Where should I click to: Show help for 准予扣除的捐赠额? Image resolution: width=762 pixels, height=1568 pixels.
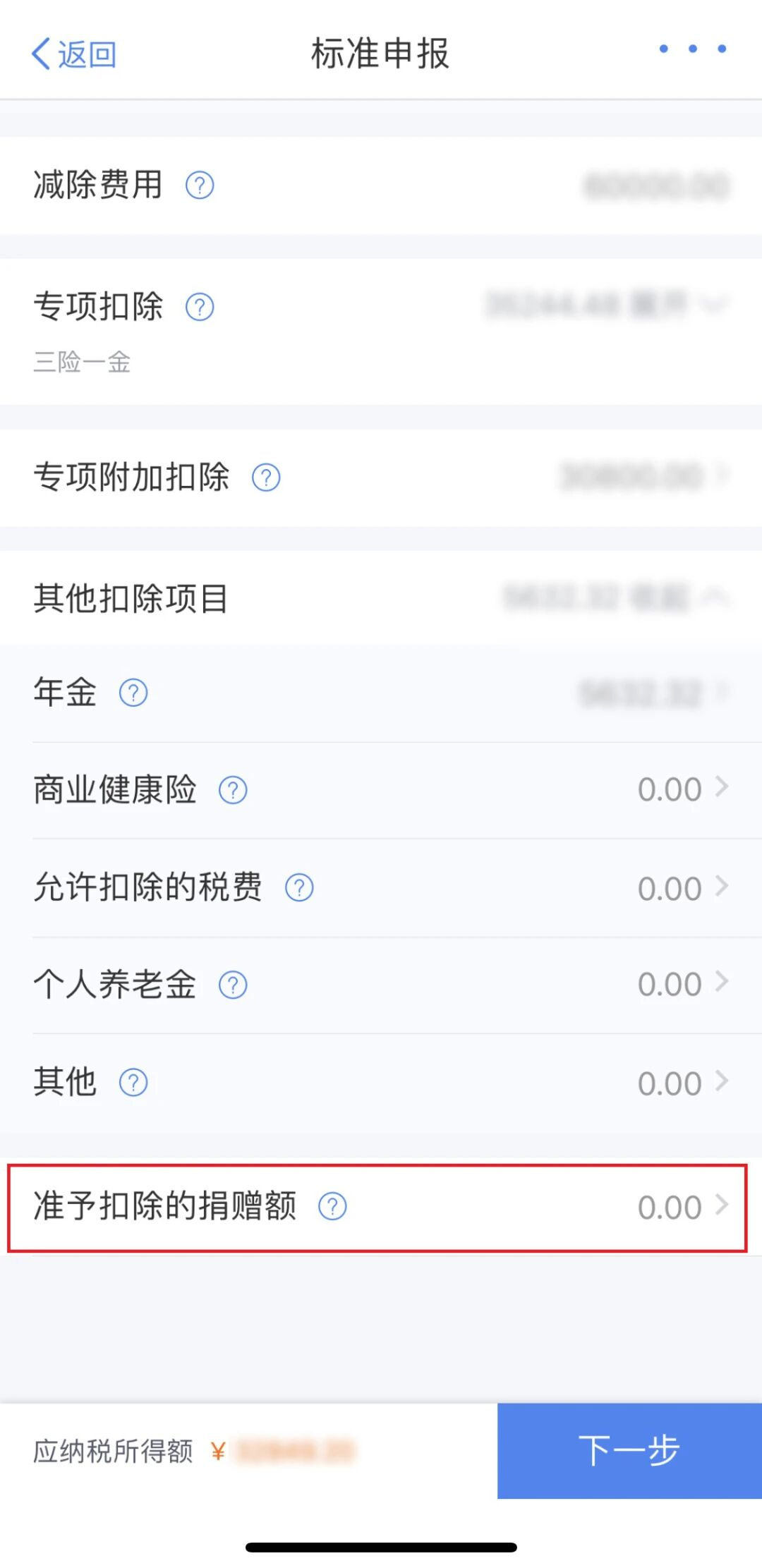[332, 1206]
